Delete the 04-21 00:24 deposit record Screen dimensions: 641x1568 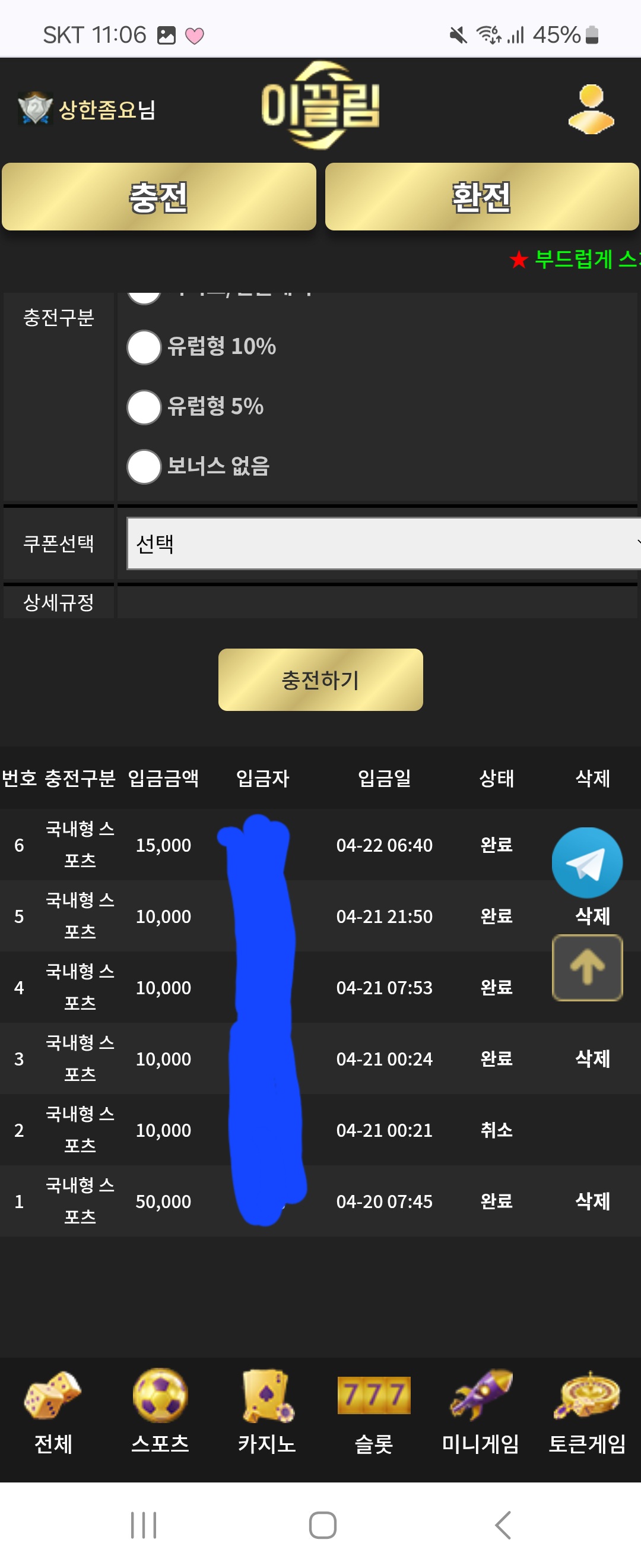pos(592,1058)
